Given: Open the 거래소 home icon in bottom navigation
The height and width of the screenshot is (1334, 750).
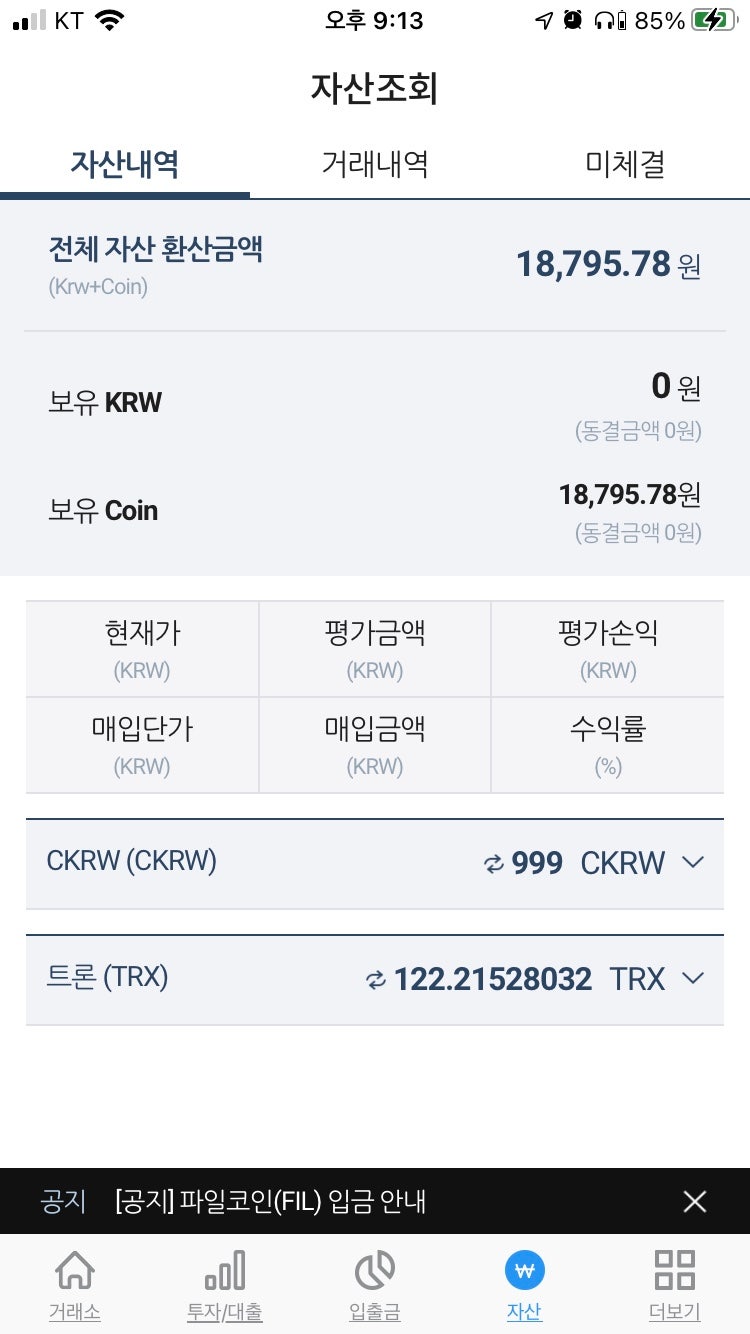Looking at the screenshot, I should (75, 1285).
